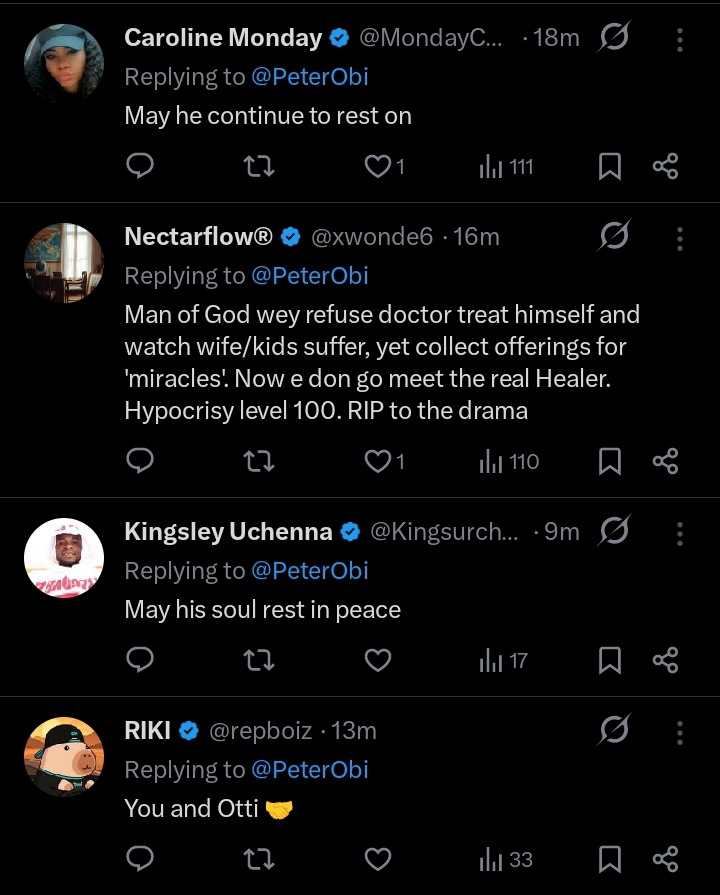
Task: Share Nectarflow's reply
Action: tap(665, 461)
